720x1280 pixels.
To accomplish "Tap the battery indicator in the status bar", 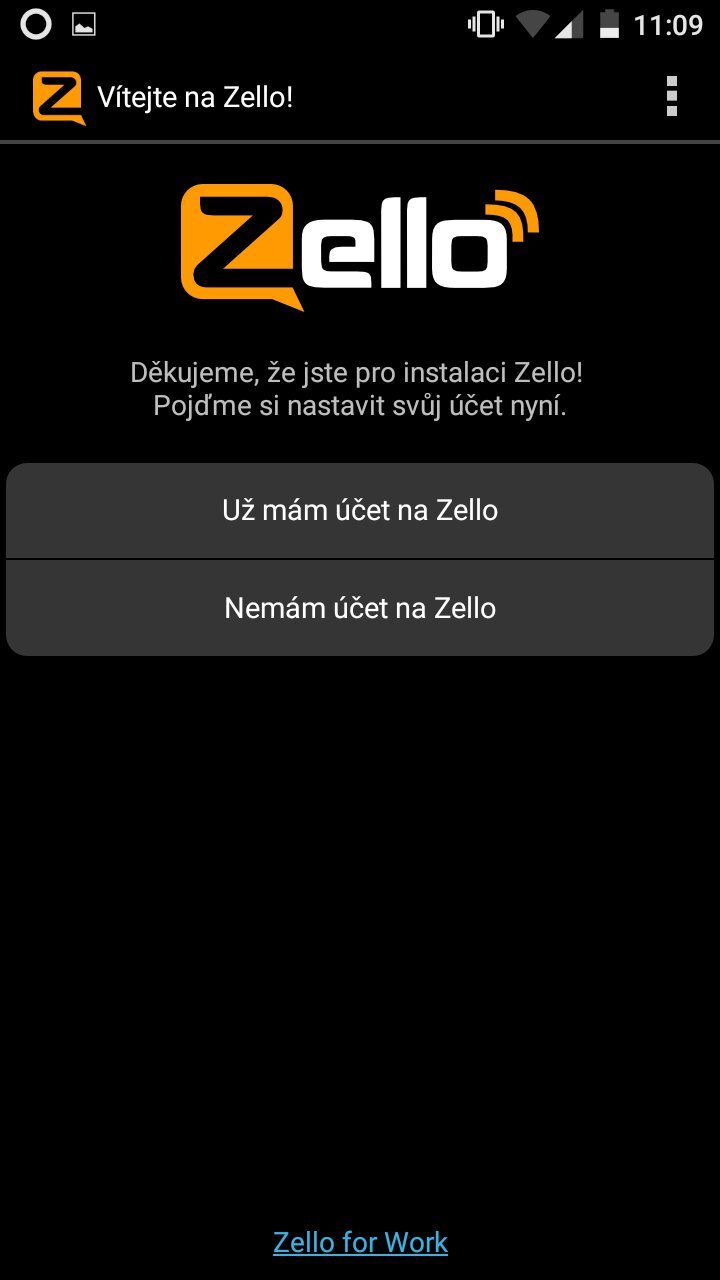I will [x=612, y=24].
